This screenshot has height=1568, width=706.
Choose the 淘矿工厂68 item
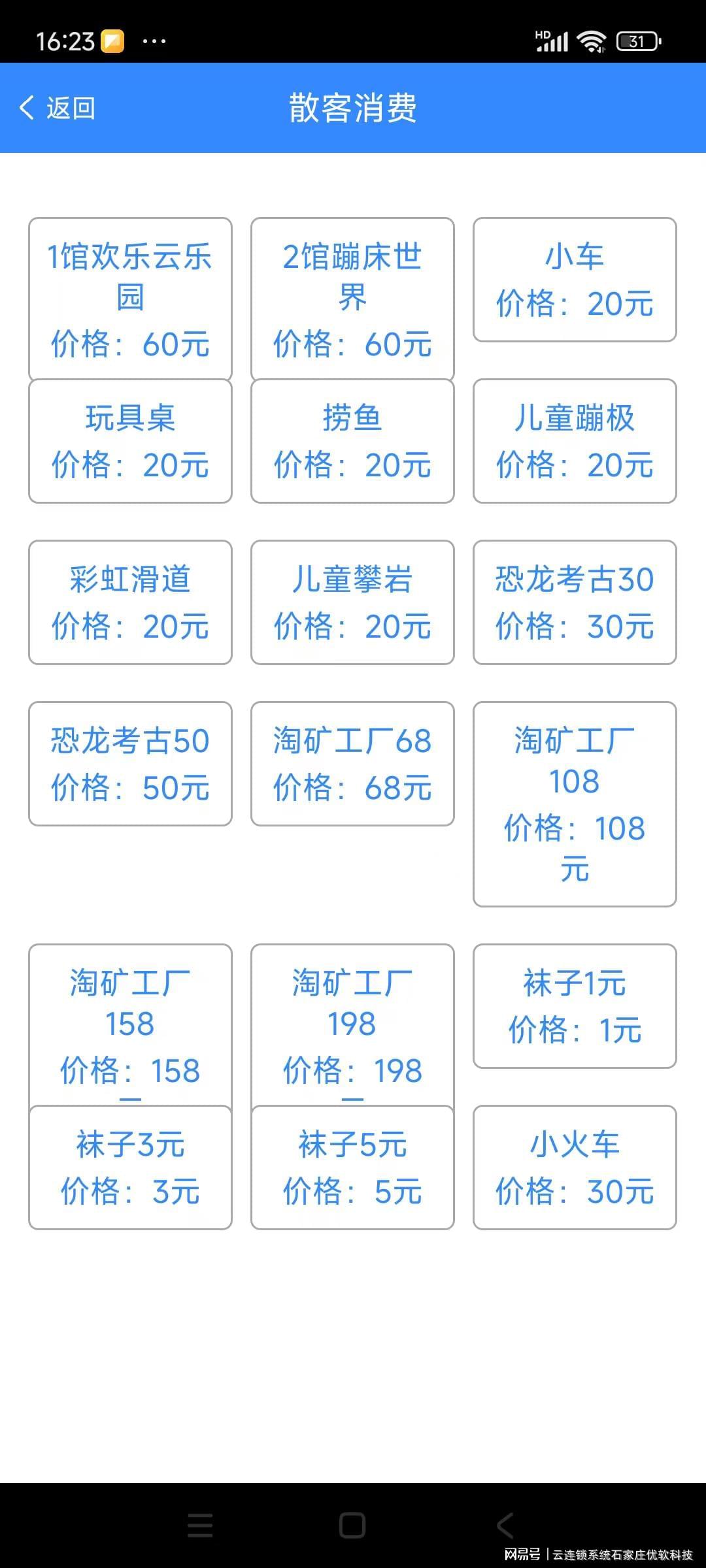pos(352,764)
